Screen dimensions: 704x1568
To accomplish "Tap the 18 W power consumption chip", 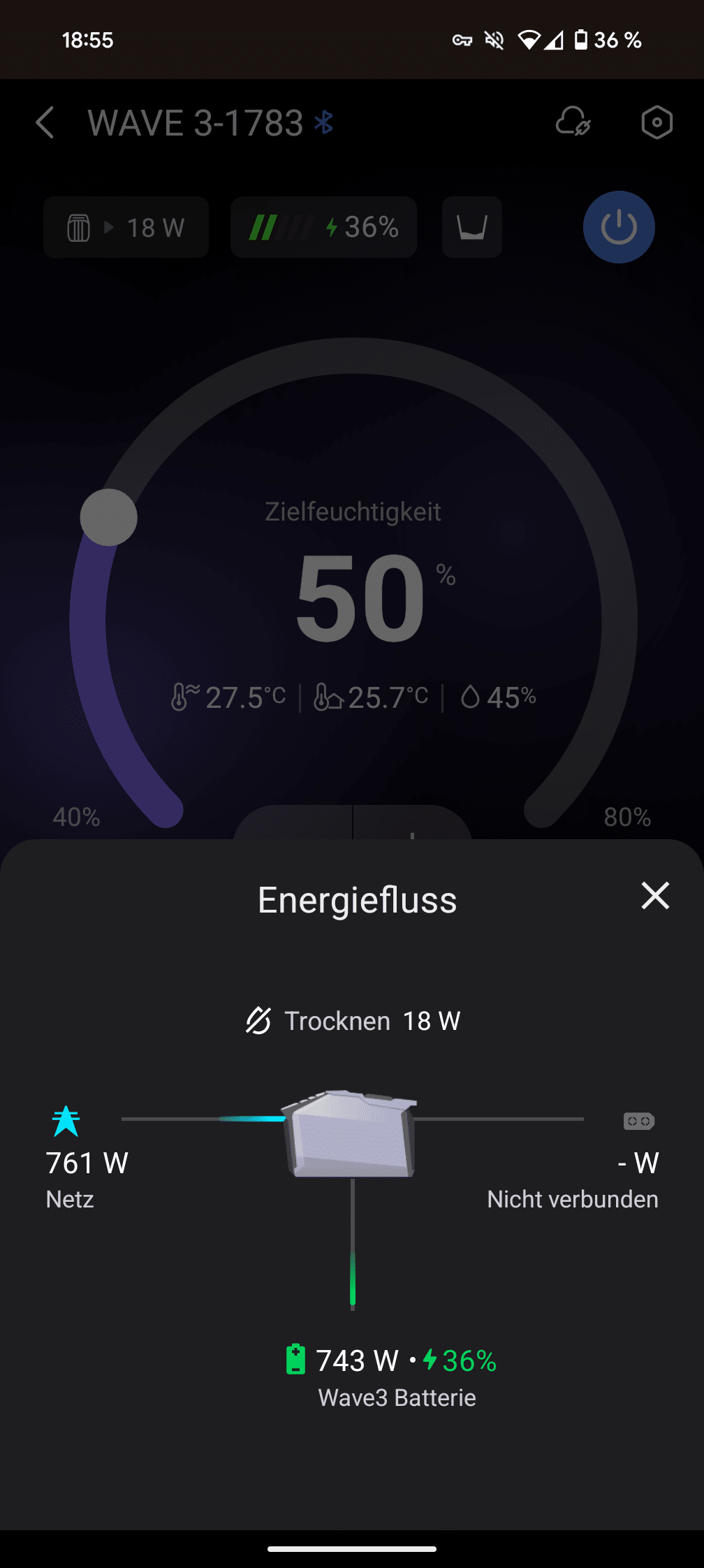I will [126, 227].
